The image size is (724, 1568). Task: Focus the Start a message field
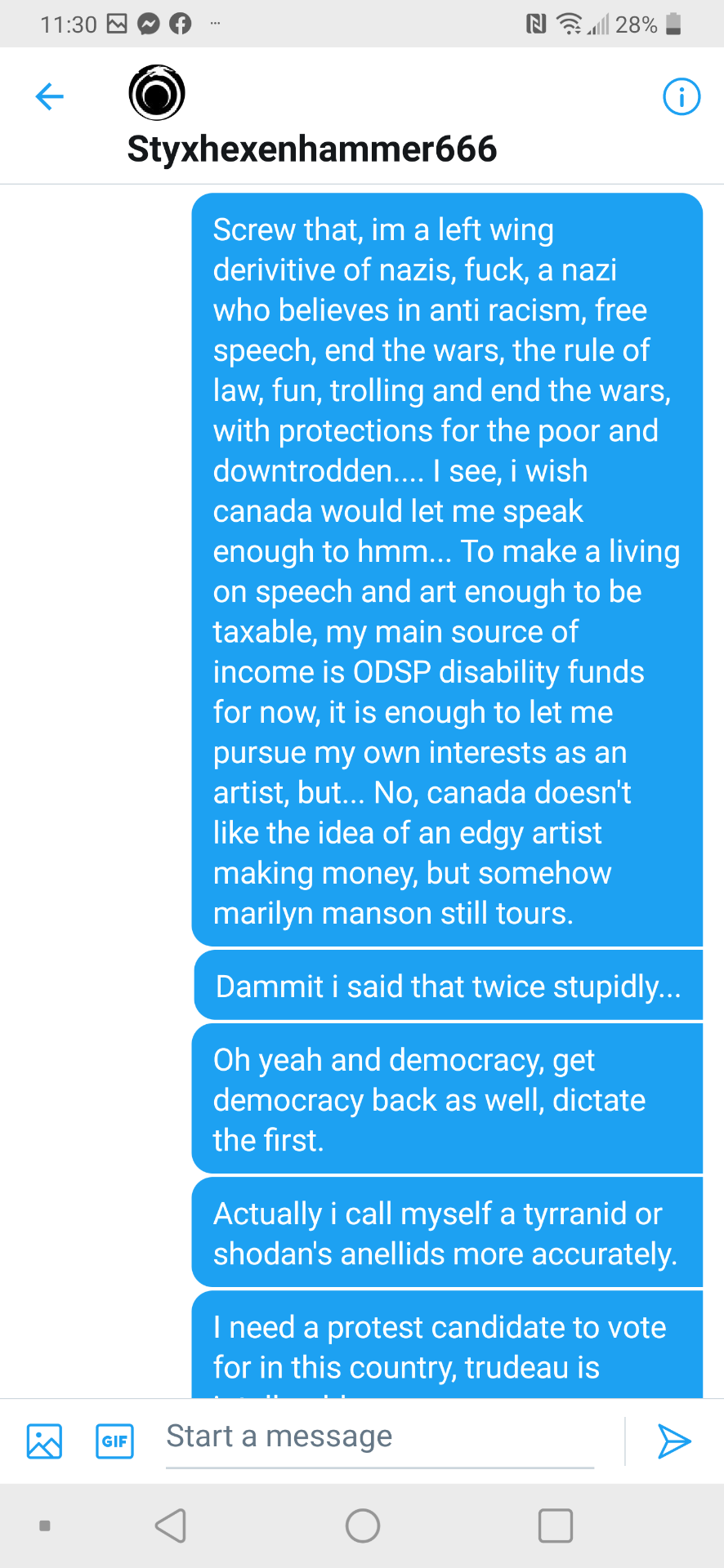[380, 1437]
